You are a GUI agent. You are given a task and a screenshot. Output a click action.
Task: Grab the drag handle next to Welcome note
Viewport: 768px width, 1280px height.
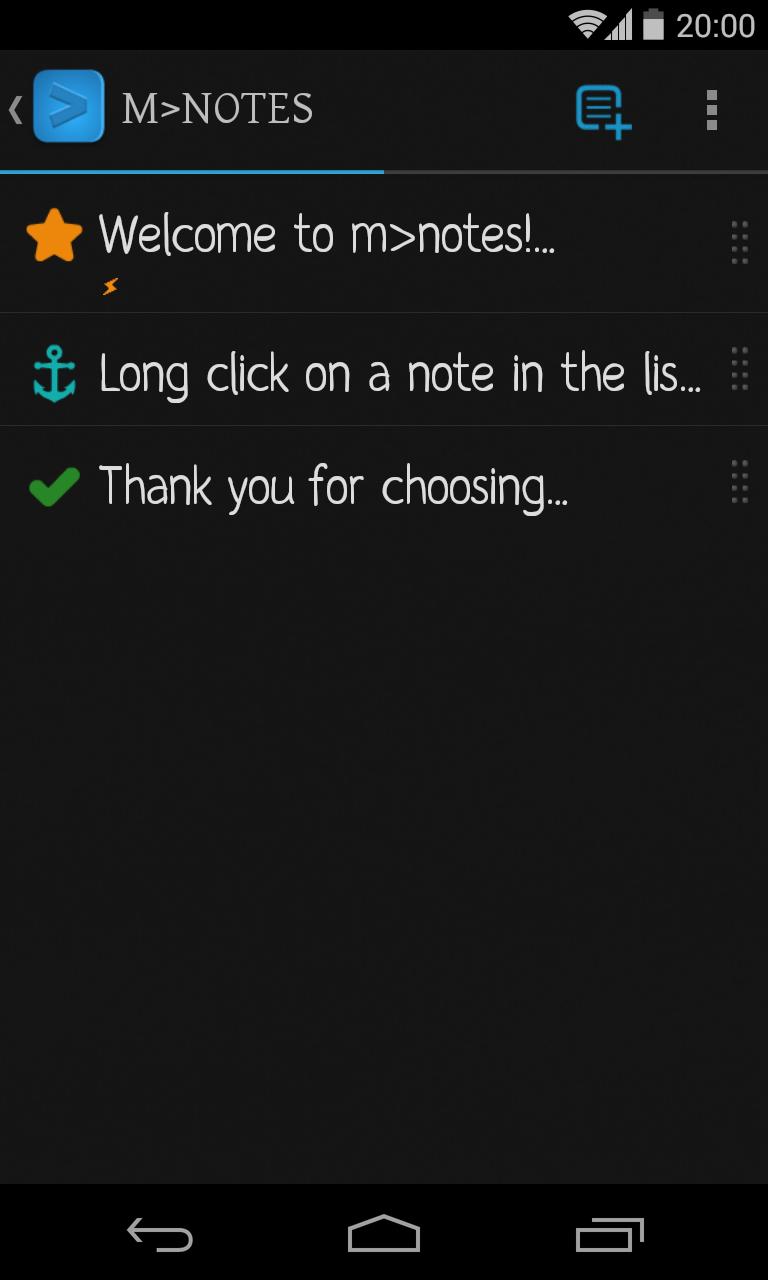(x=739, y=242)
